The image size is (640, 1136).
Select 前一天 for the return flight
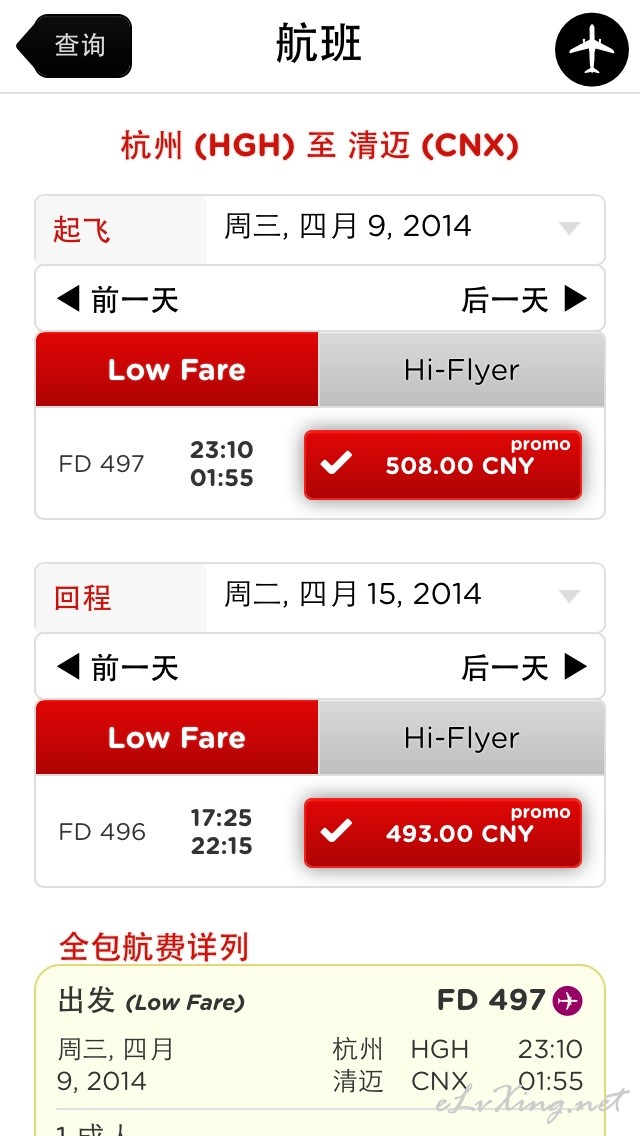click(x=117, y=667)
